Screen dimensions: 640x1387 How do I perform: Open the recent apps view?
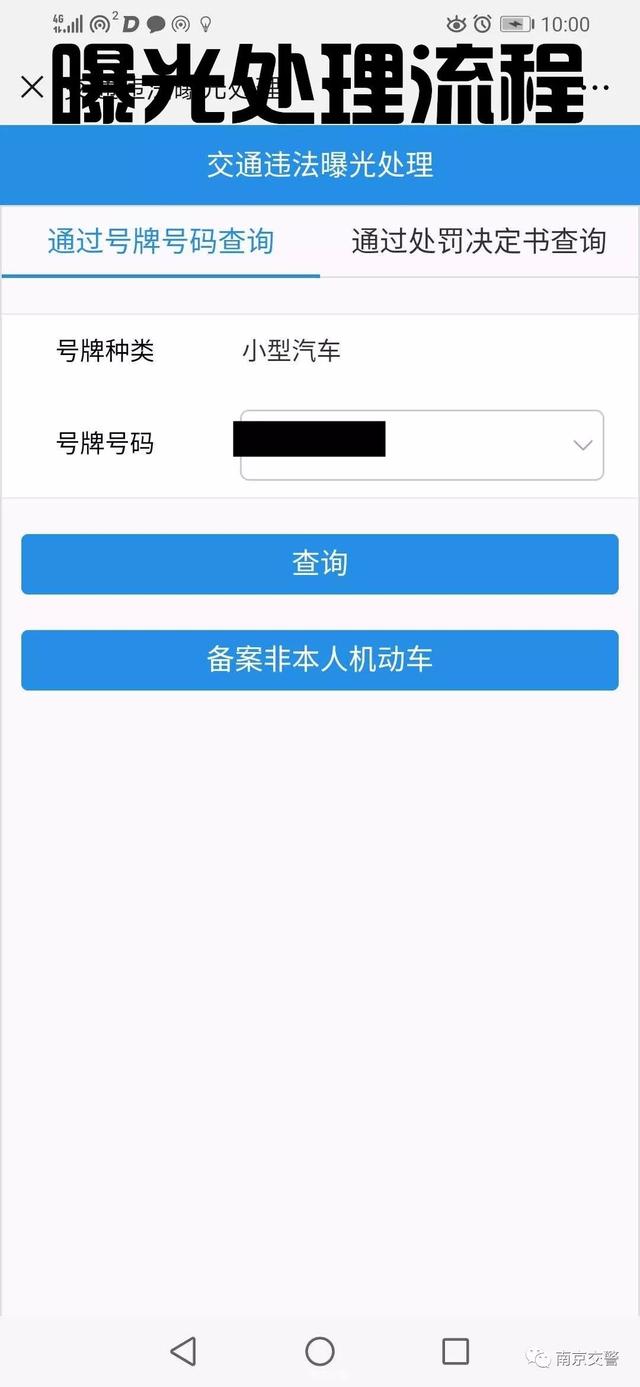tap(456, 1351)
